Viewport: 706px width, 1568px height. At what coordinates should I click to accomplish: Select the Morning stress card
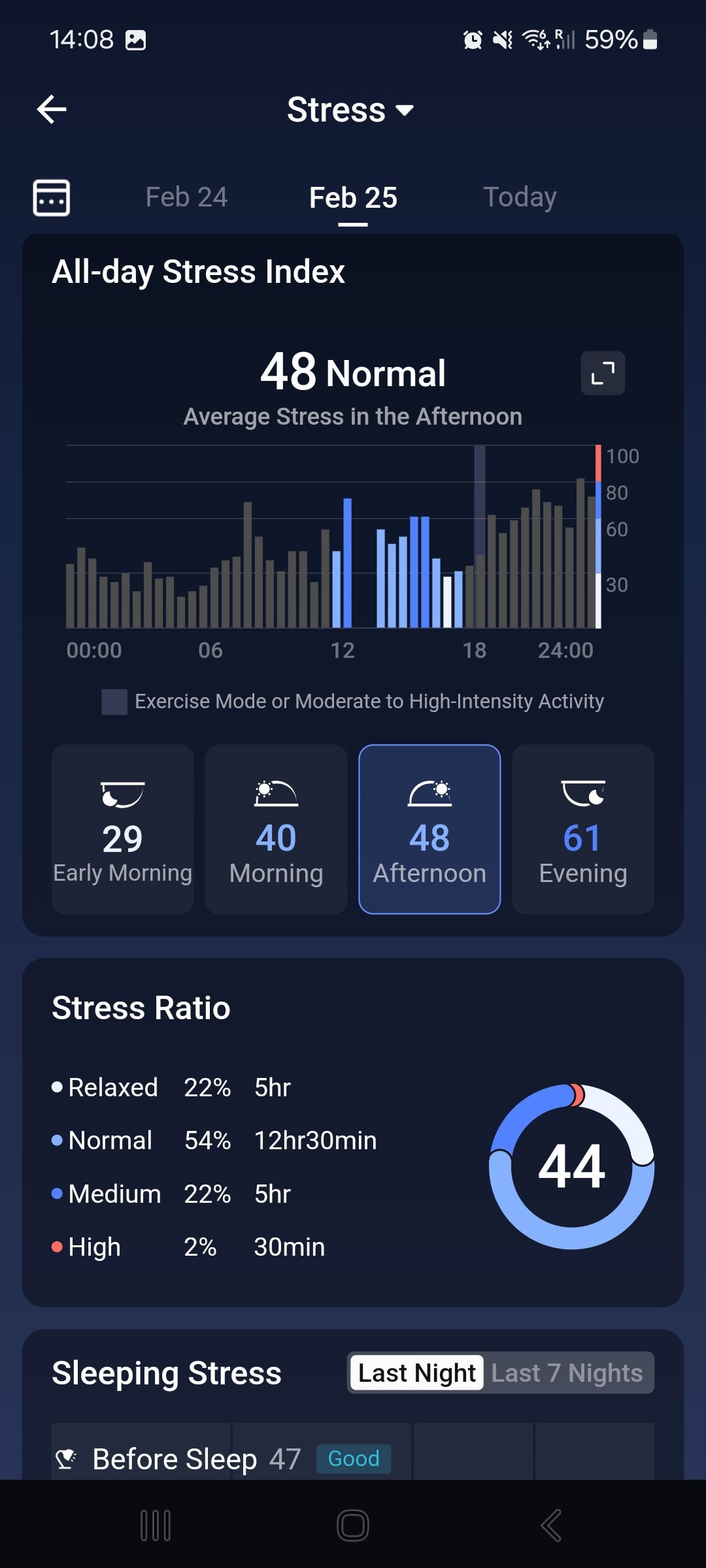point(276,829)
